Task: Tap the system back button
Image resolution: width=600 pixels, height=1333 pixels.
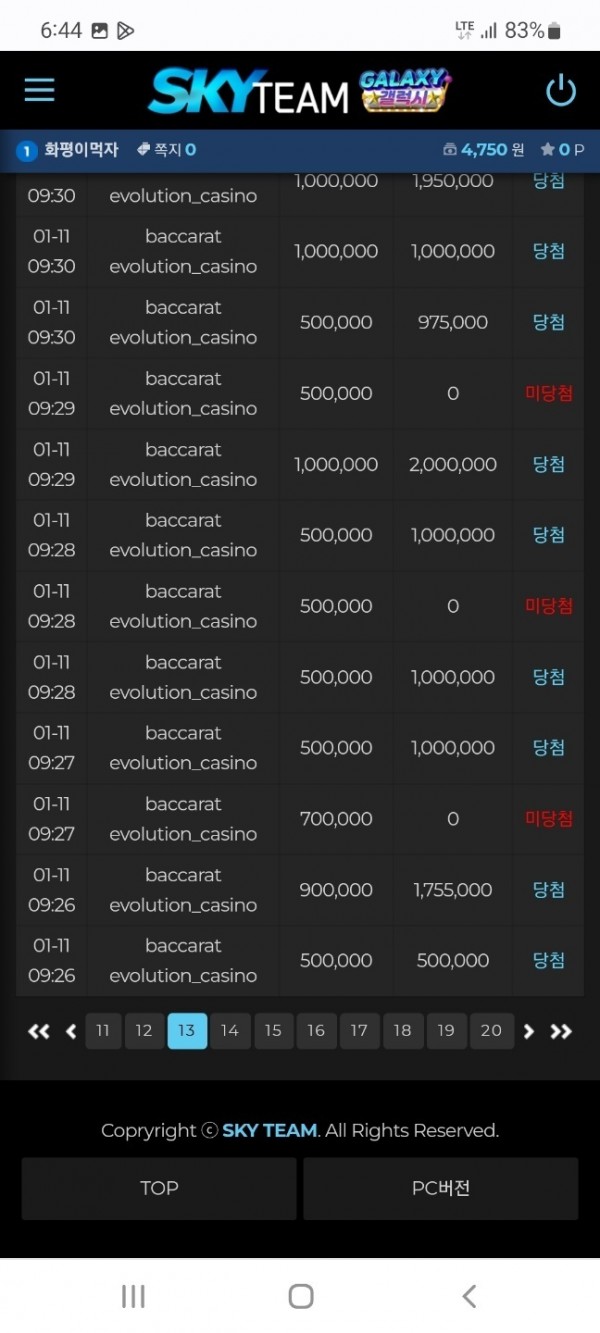Action: click(x=468, y=1297)
